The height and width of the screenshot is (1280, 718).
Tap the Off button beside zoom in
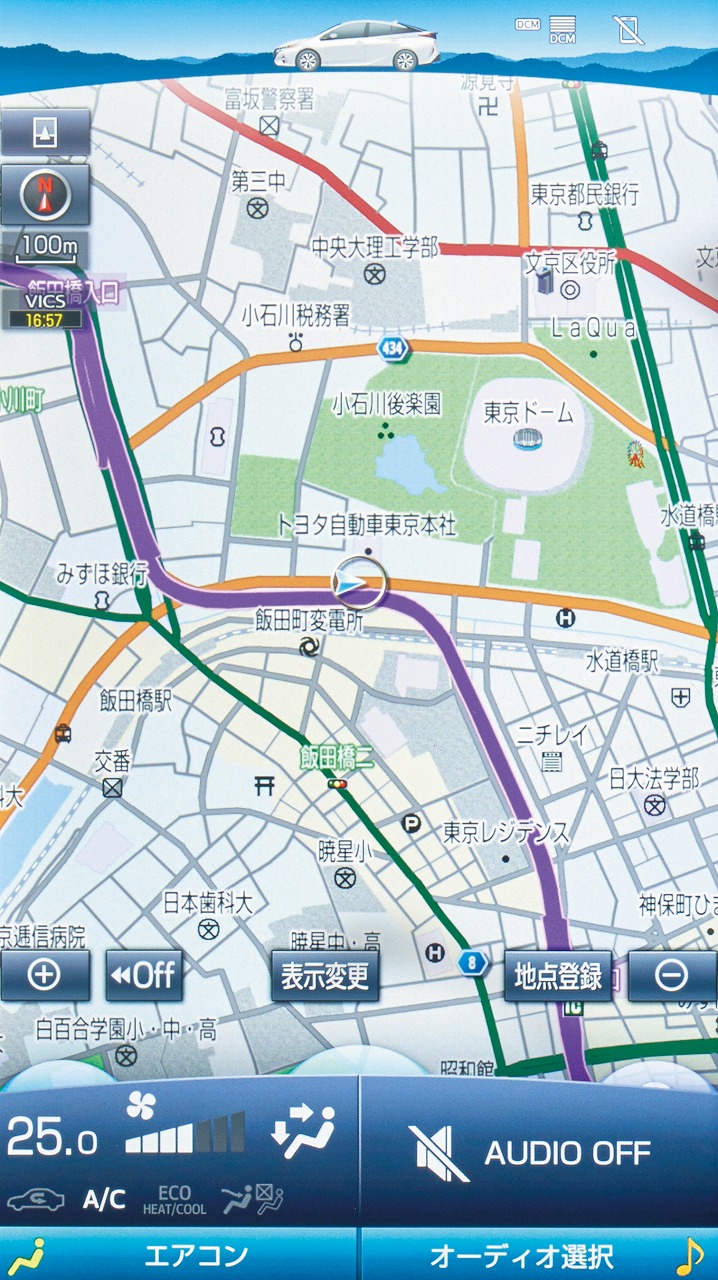tap(144, 975)
